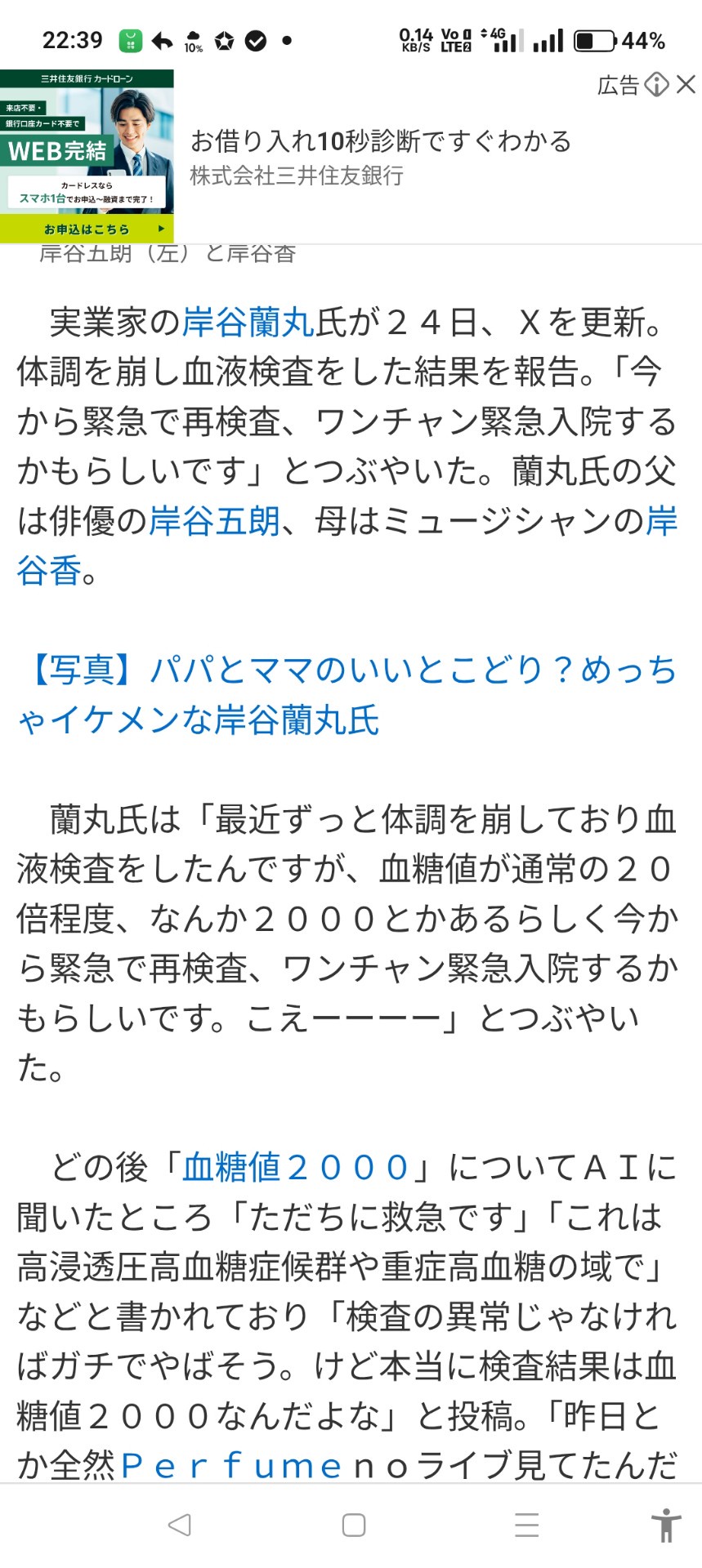Show recent apps

point(526,1525)
